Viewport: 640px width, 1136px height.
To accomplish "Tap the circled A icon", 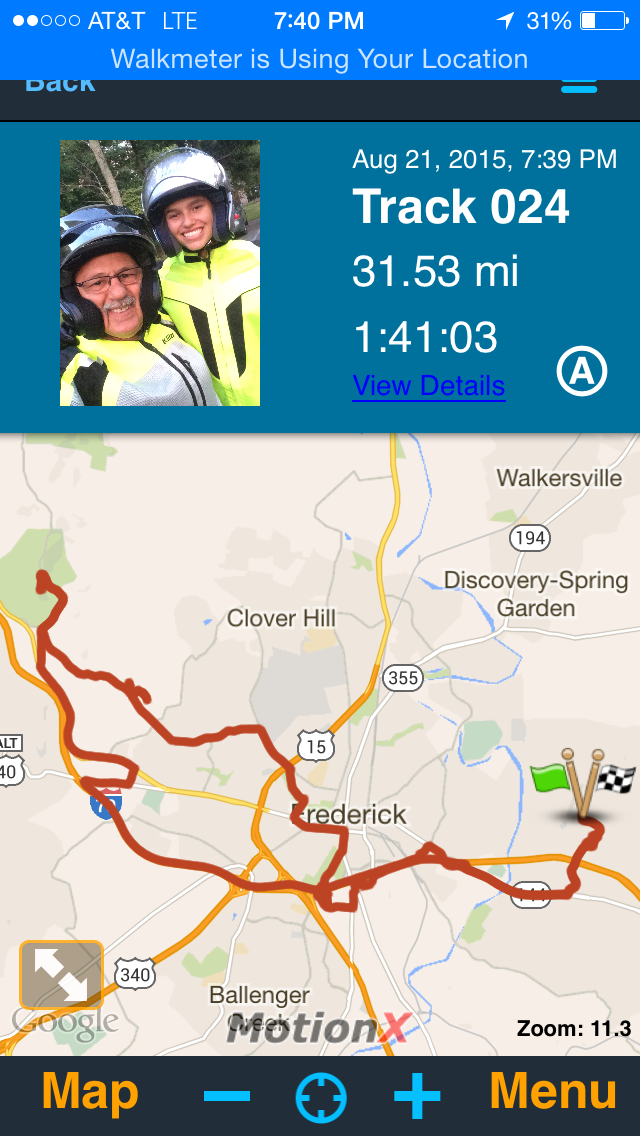I will point(582,372).
